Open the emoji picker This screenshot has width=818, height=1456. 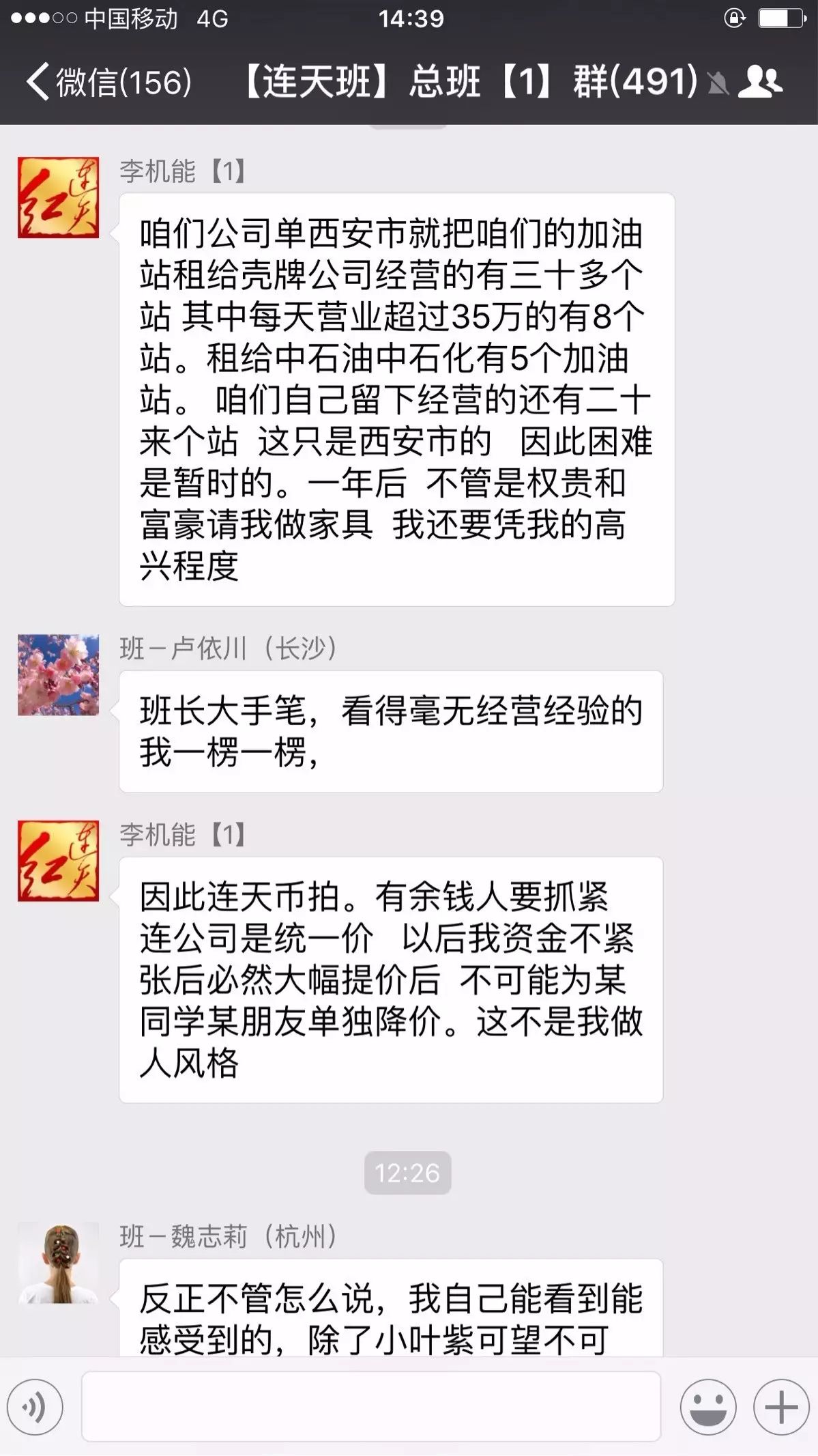707,1406
